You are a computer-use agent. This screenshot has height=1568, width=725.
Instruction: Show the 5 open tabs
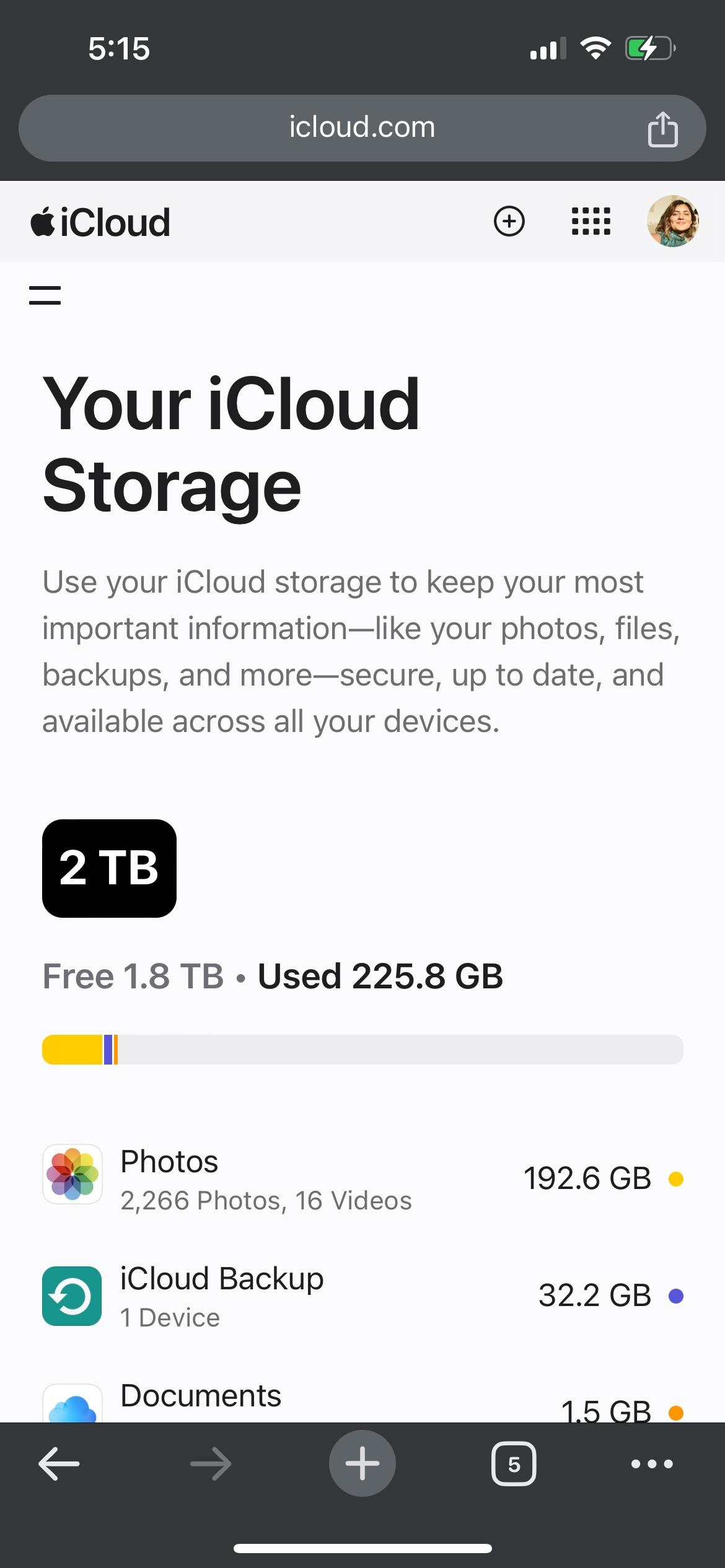click(513, 1464)
